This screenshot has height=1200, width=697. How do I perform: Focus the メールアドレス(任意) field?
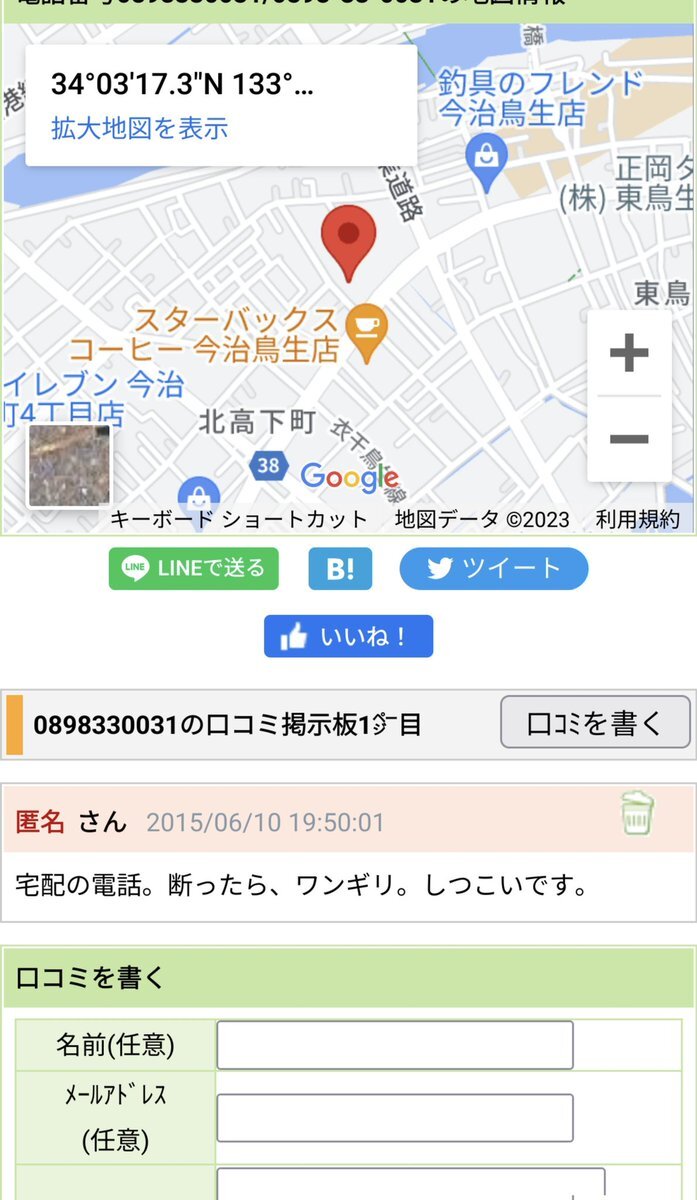click(x=395, y=1118)
